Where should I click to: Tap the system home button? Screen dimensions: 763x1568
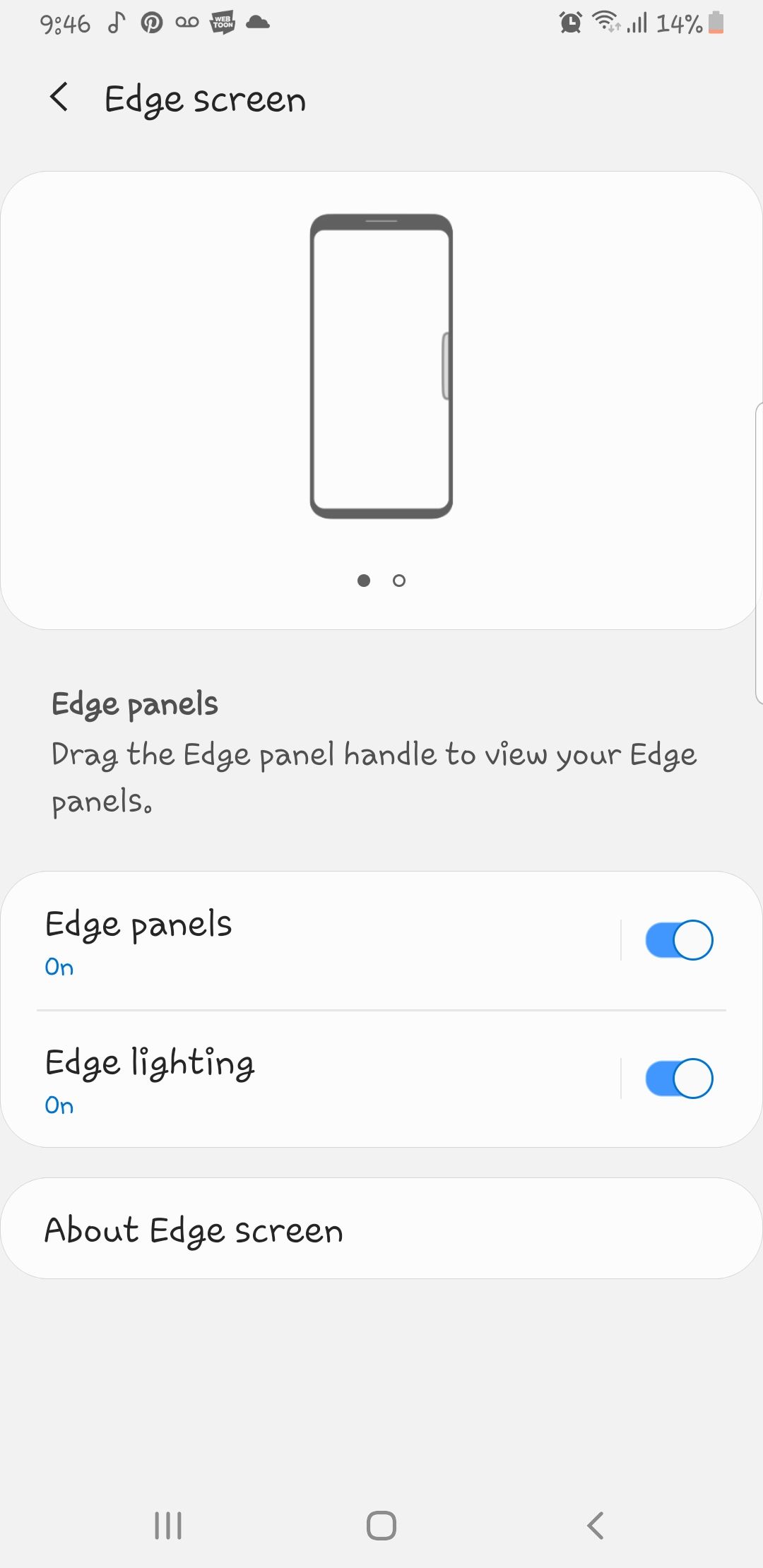[381, 1526]
